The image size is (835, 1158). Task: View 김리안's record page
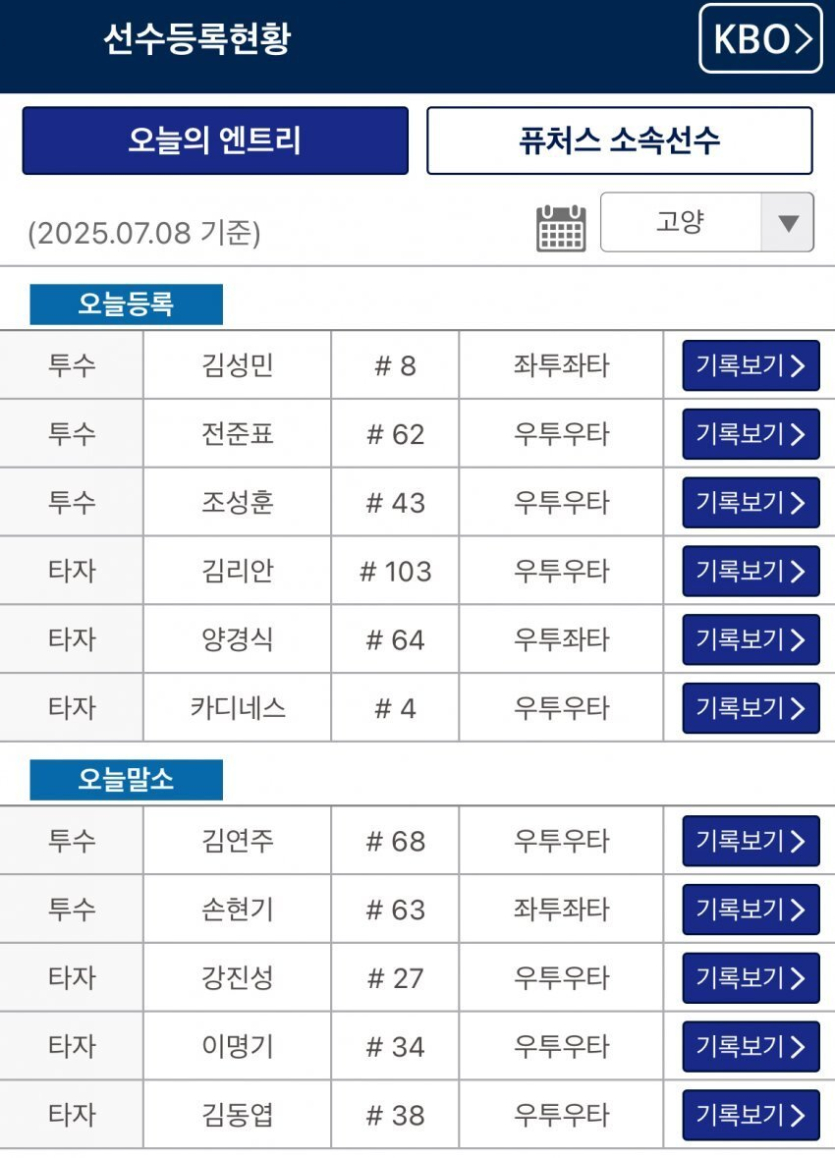750,571
